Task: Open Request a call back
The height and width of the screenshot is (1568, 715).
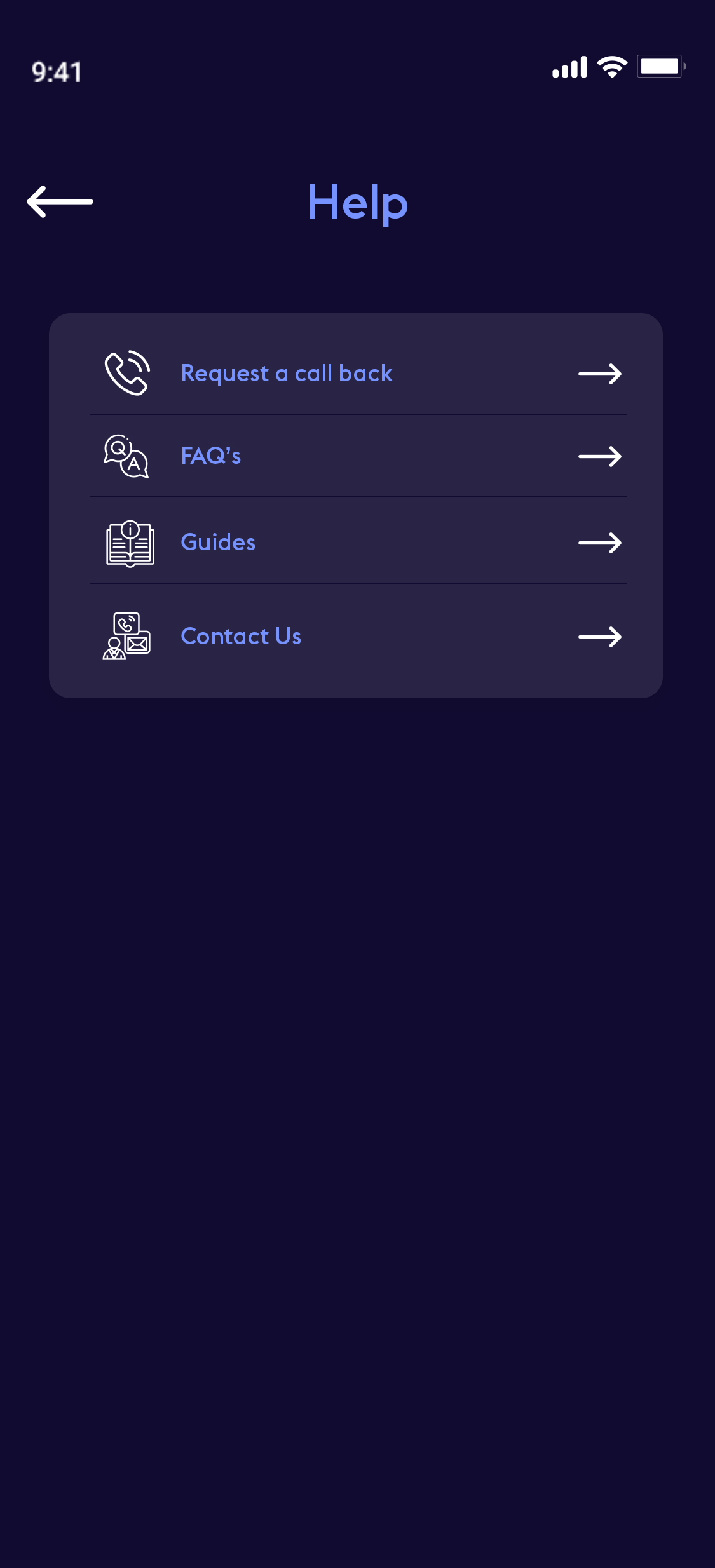Action: click(x=358, y=373)
